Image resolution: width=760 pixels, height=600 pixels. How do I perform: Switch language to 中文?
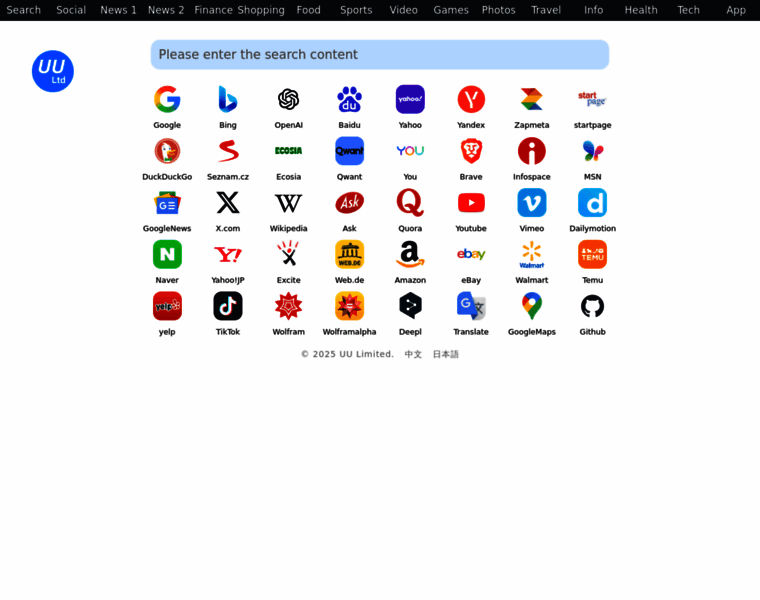pyautogui.click(x=413, y=354)
